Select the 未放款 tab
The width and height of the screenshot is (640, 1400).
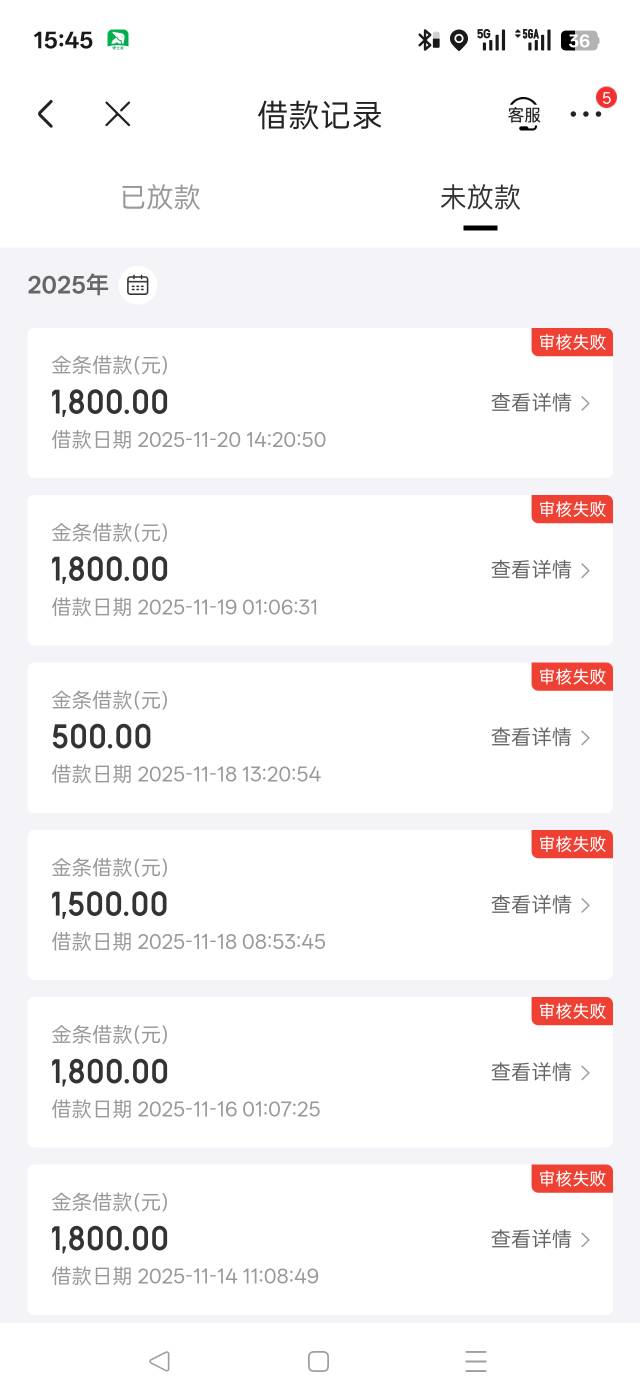tap(480, 197)
